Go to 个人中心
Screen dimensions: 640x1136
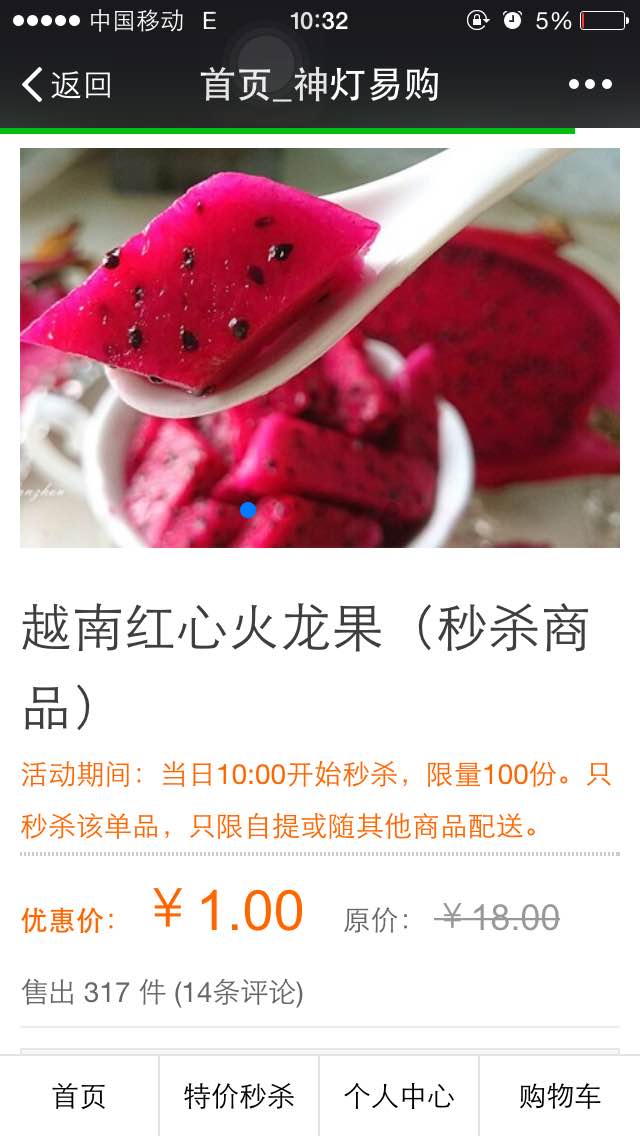[399, 1095]
